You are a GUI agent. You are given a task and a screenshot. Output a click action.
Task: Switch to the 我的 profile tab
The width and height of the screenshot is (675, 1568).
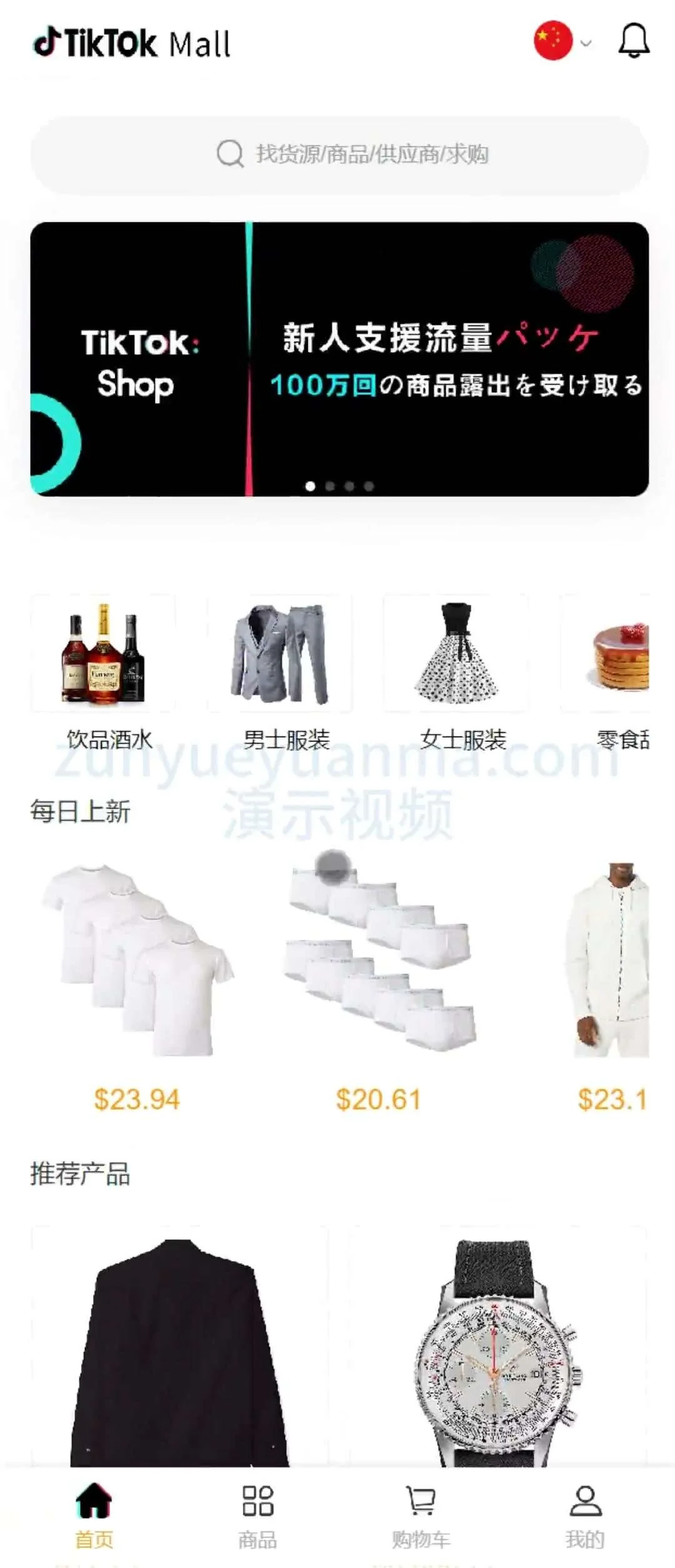(585, 1515)
